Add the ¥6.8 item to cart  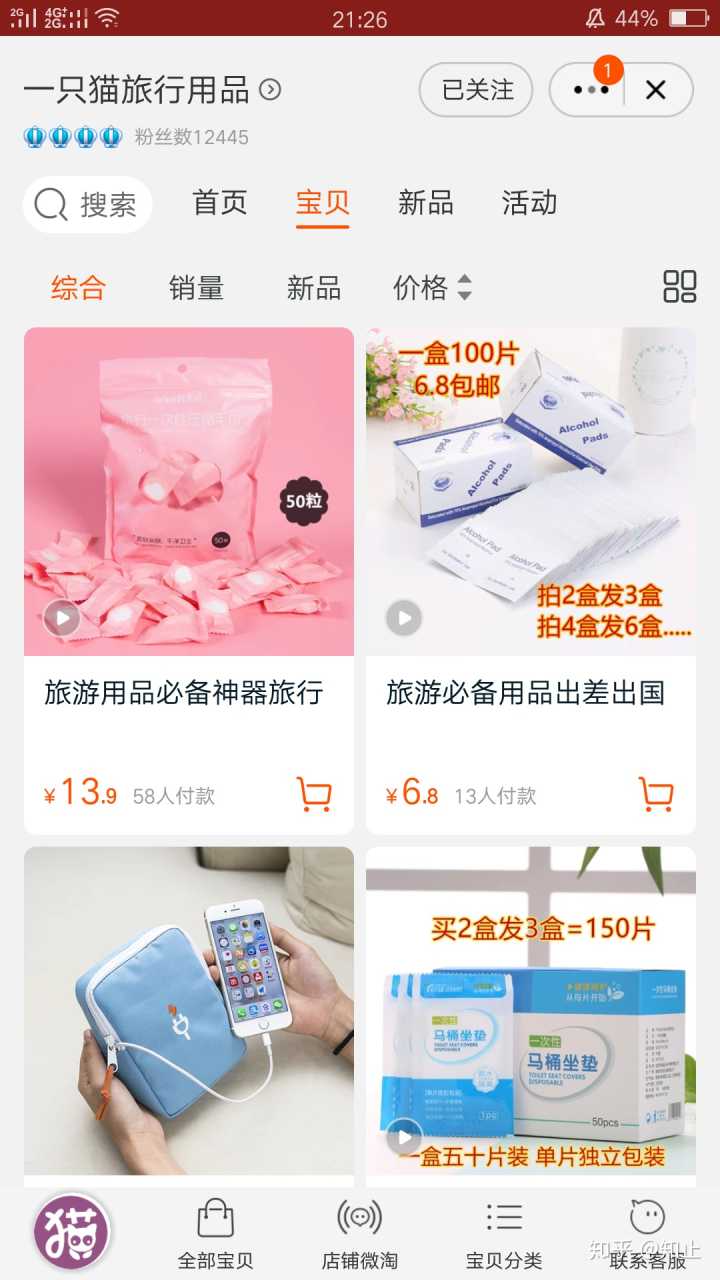(656, 794)
